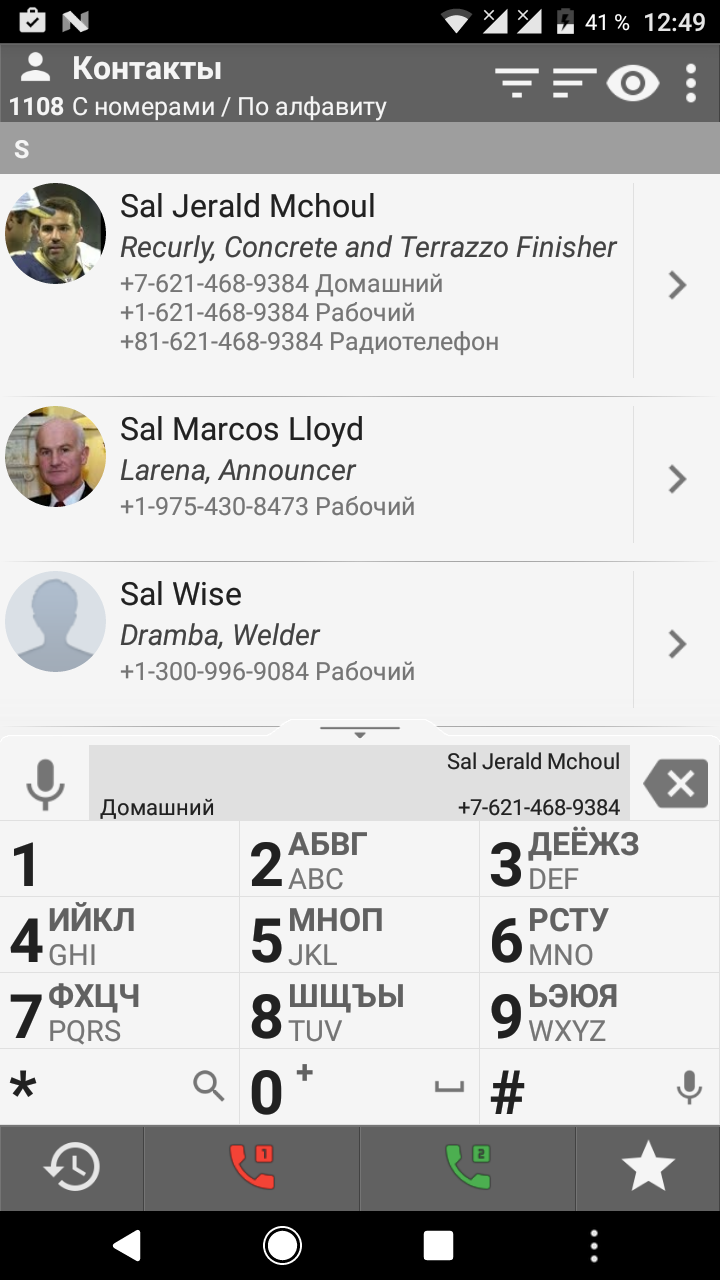Delete the last entered digit
This screenshot has height=1280, width=720.
coord(676,784)
